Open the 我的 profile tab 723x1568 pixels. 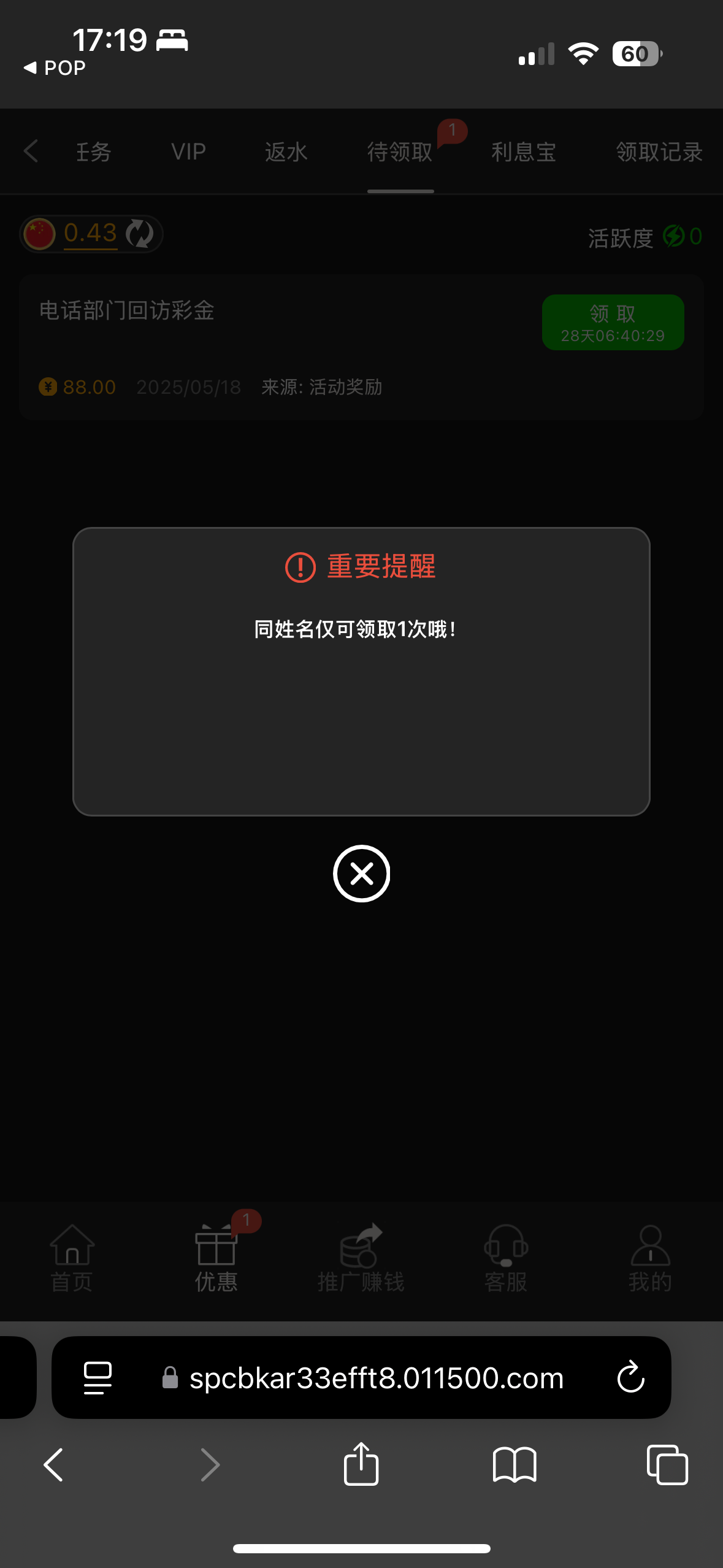tap(650, 1258)
